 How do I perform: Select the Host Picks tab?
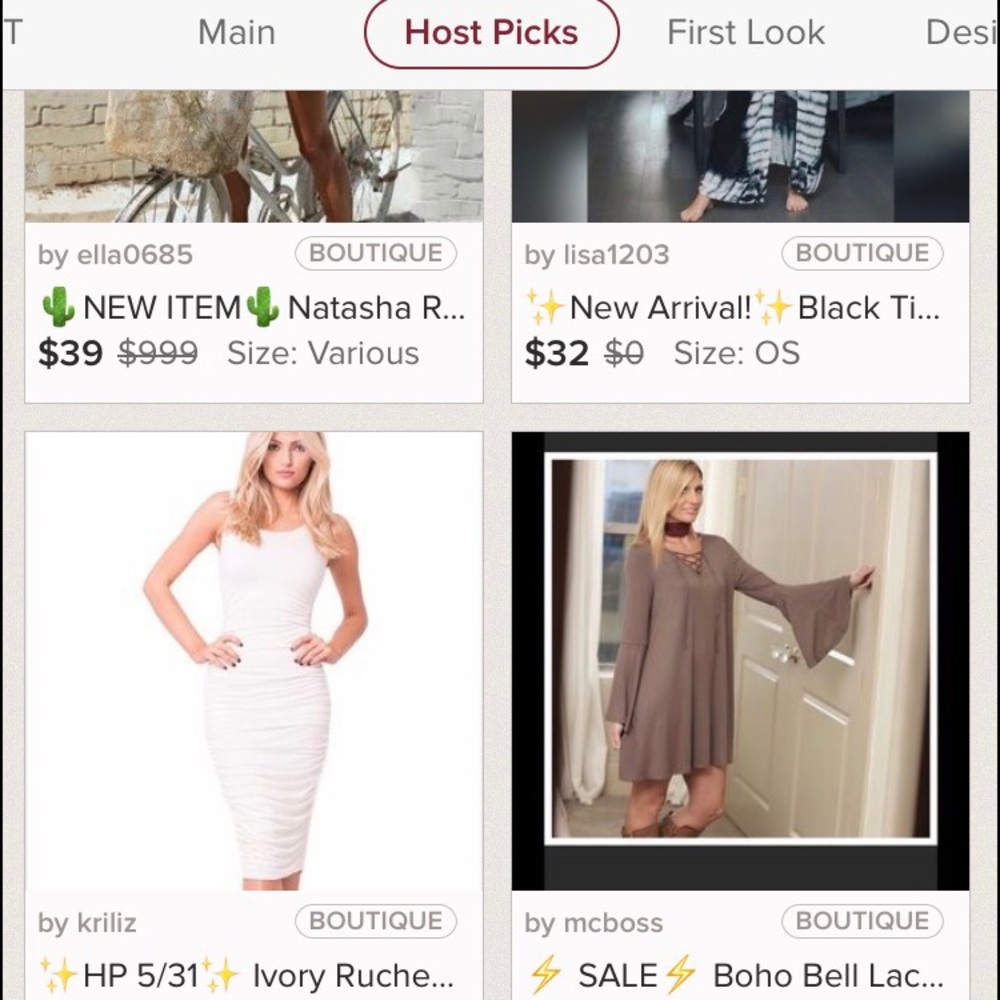(491, 32)
